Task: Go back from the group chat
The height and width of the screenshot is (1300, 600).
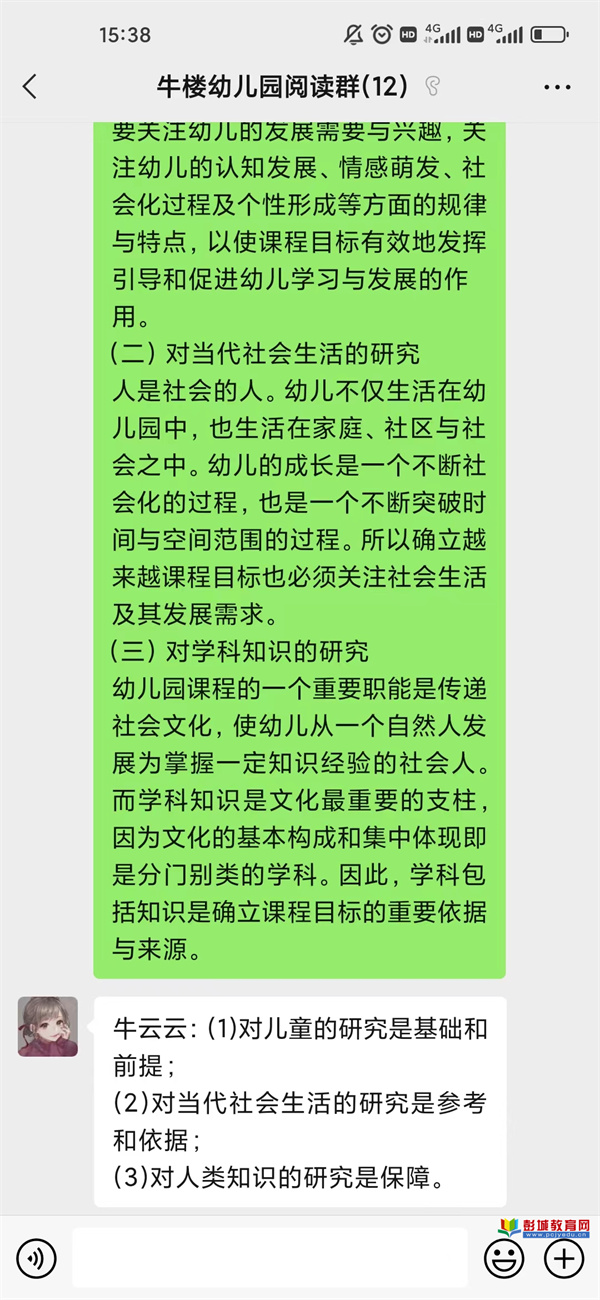Action: tap(30, 87)
